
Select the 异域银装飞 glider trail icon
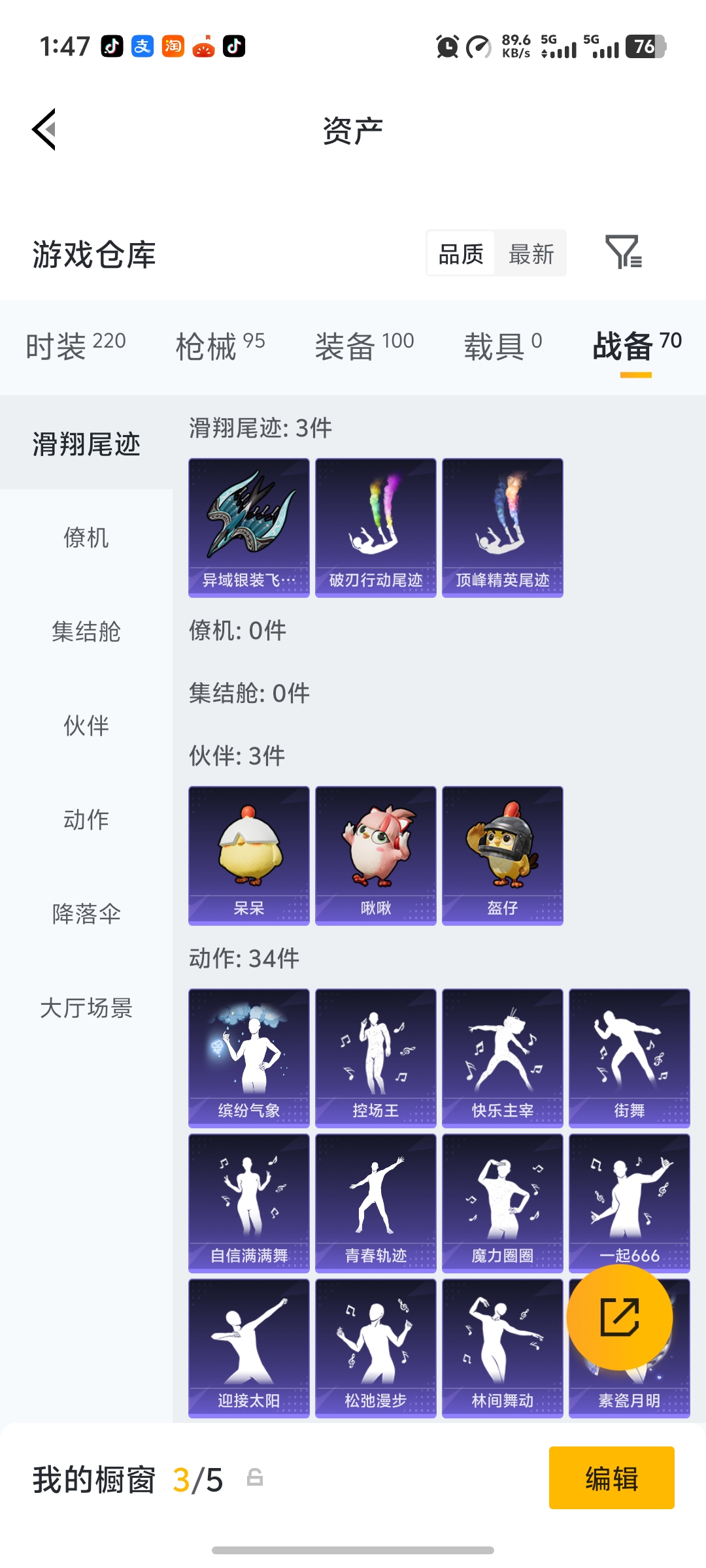pos(248,526)
